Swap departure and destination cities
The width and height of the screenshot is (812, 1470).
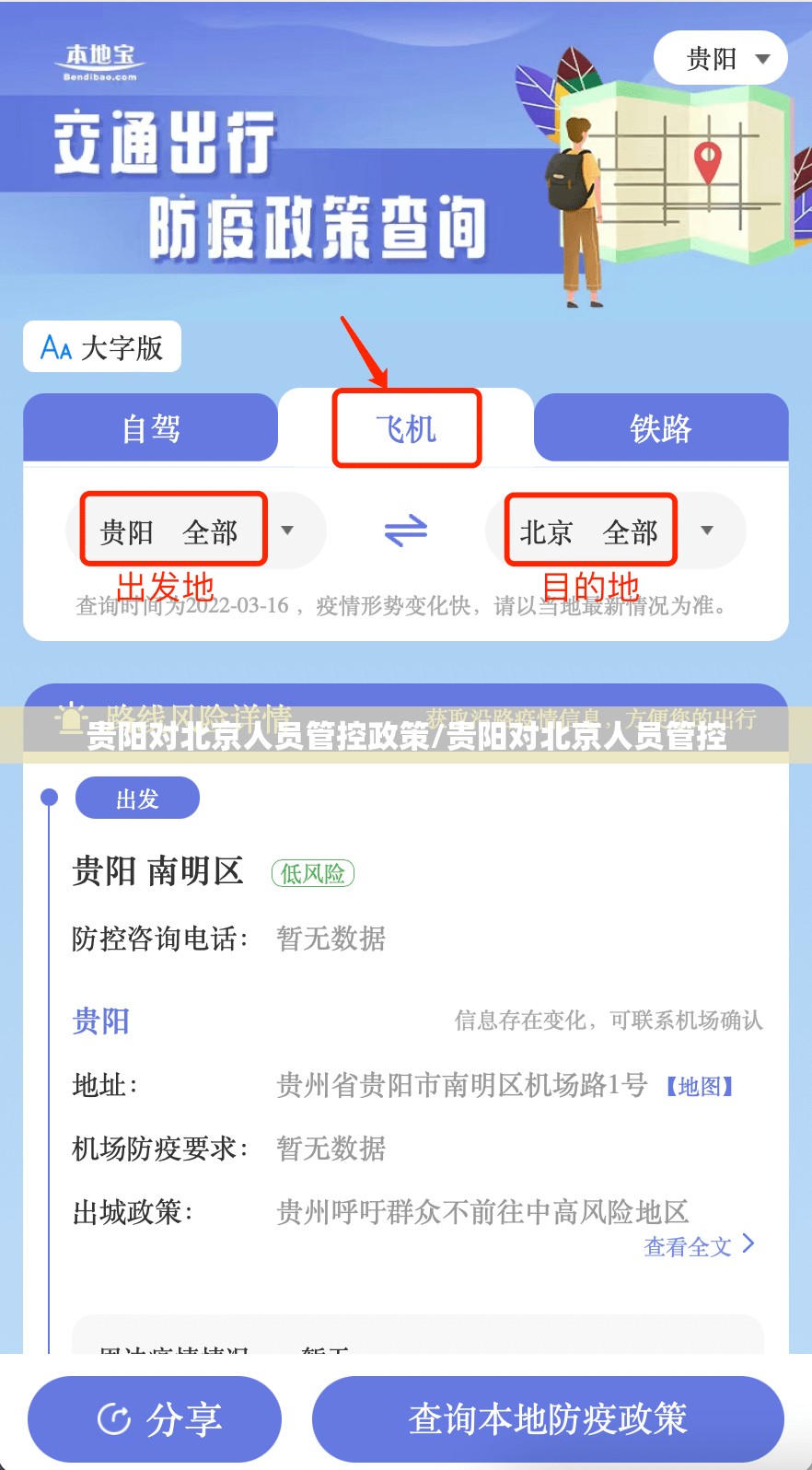click(405, 531)
